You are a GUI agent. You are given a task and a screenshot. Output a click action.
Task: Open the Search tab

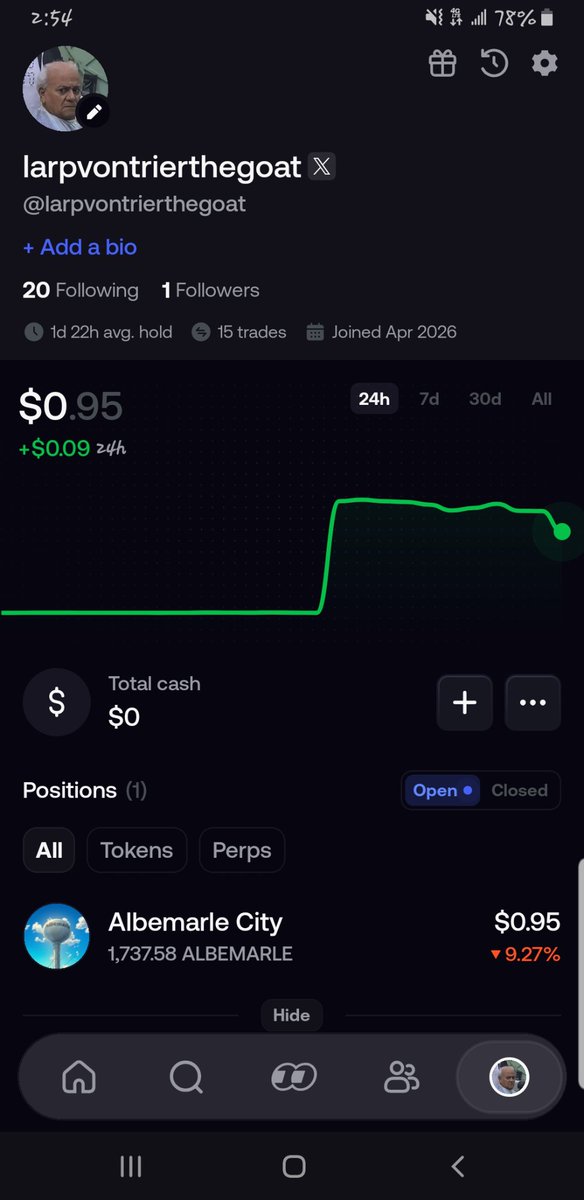click(x=186, y=1077)
